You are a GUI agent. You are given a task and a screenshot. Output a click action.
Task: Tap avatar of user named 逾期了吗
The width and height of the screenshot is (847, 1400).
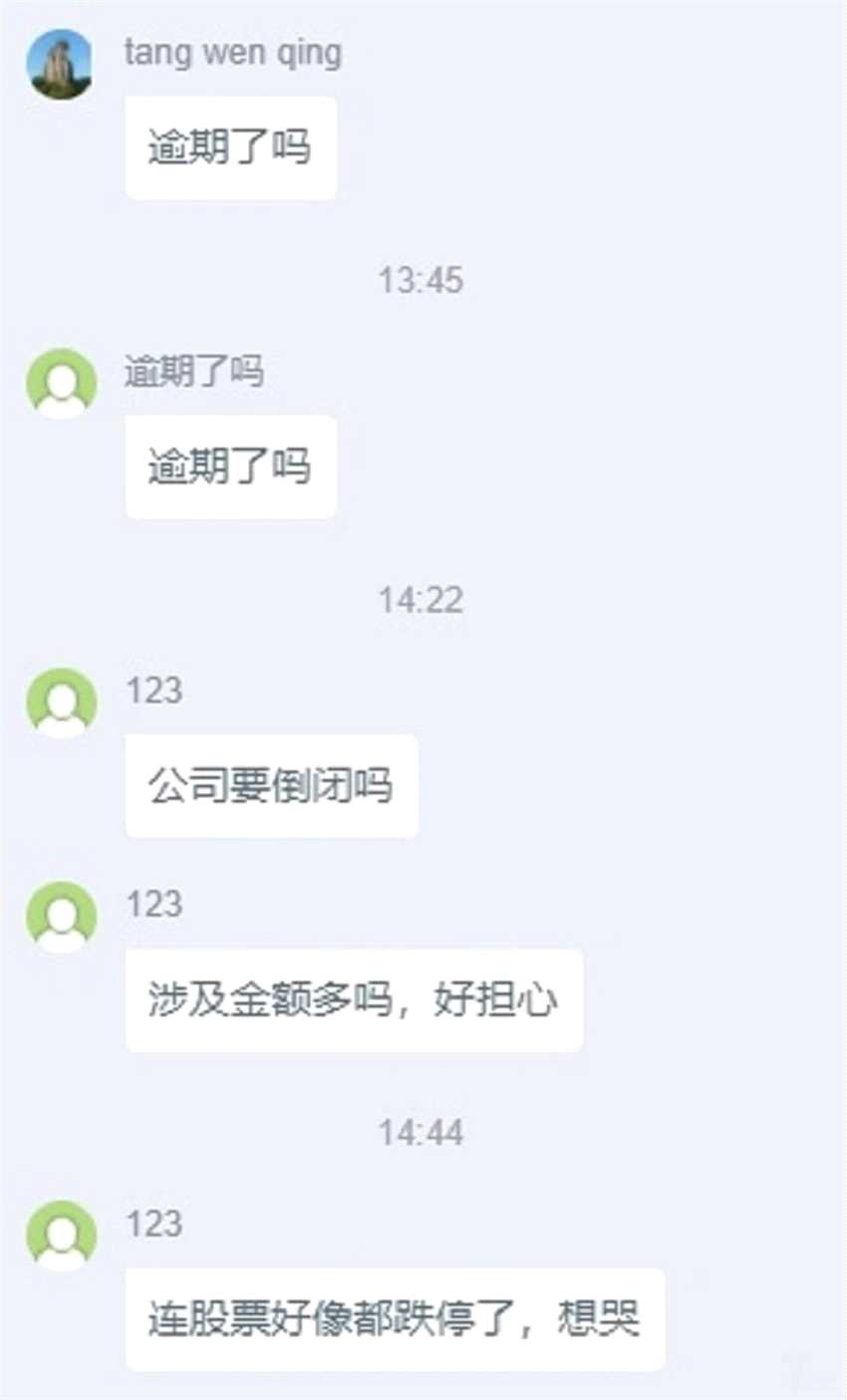point(61,384)
